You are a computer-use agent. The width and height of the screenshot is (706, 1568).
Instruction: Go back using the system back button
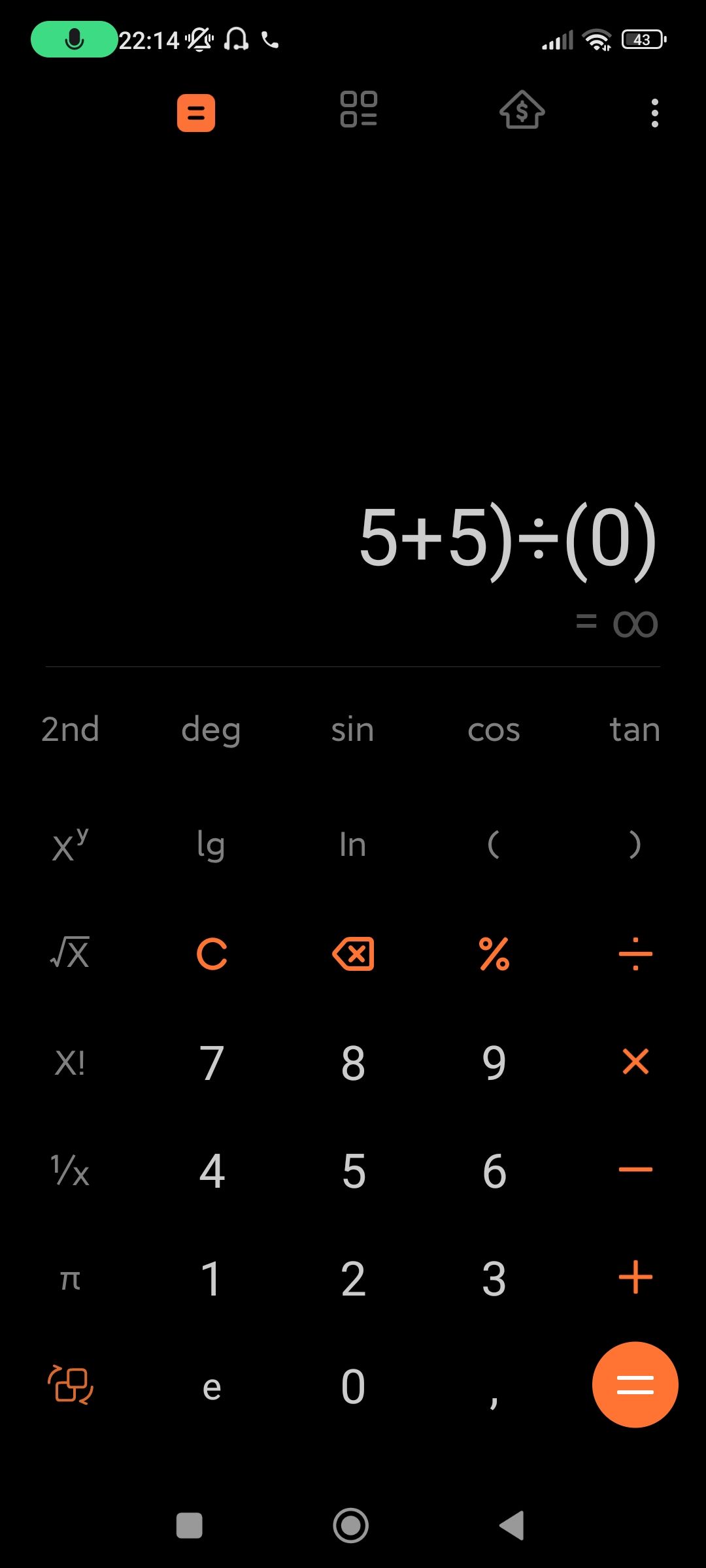coord(512,1526)
